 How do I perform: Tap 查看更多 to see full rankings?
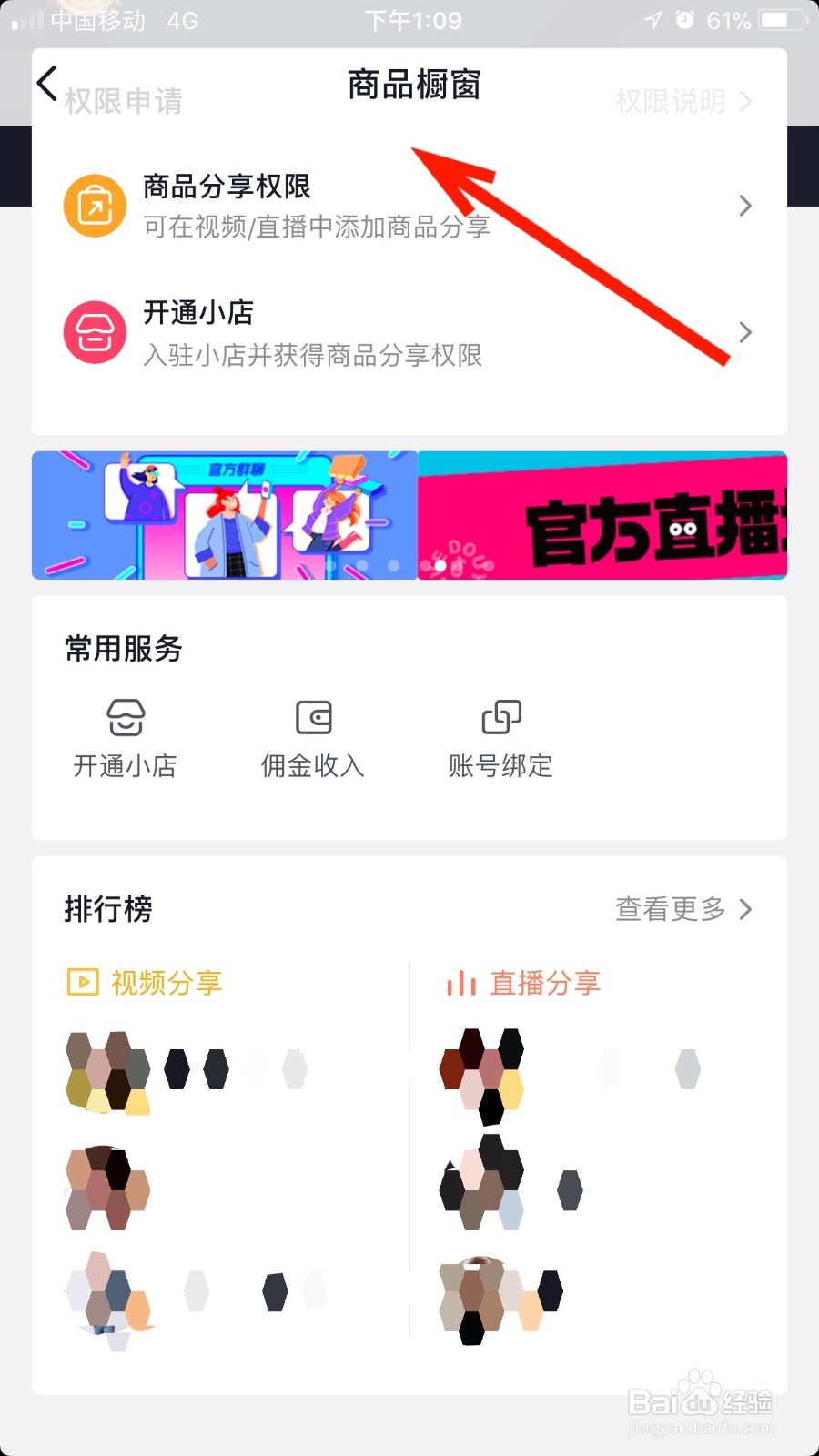coord(670,909)
